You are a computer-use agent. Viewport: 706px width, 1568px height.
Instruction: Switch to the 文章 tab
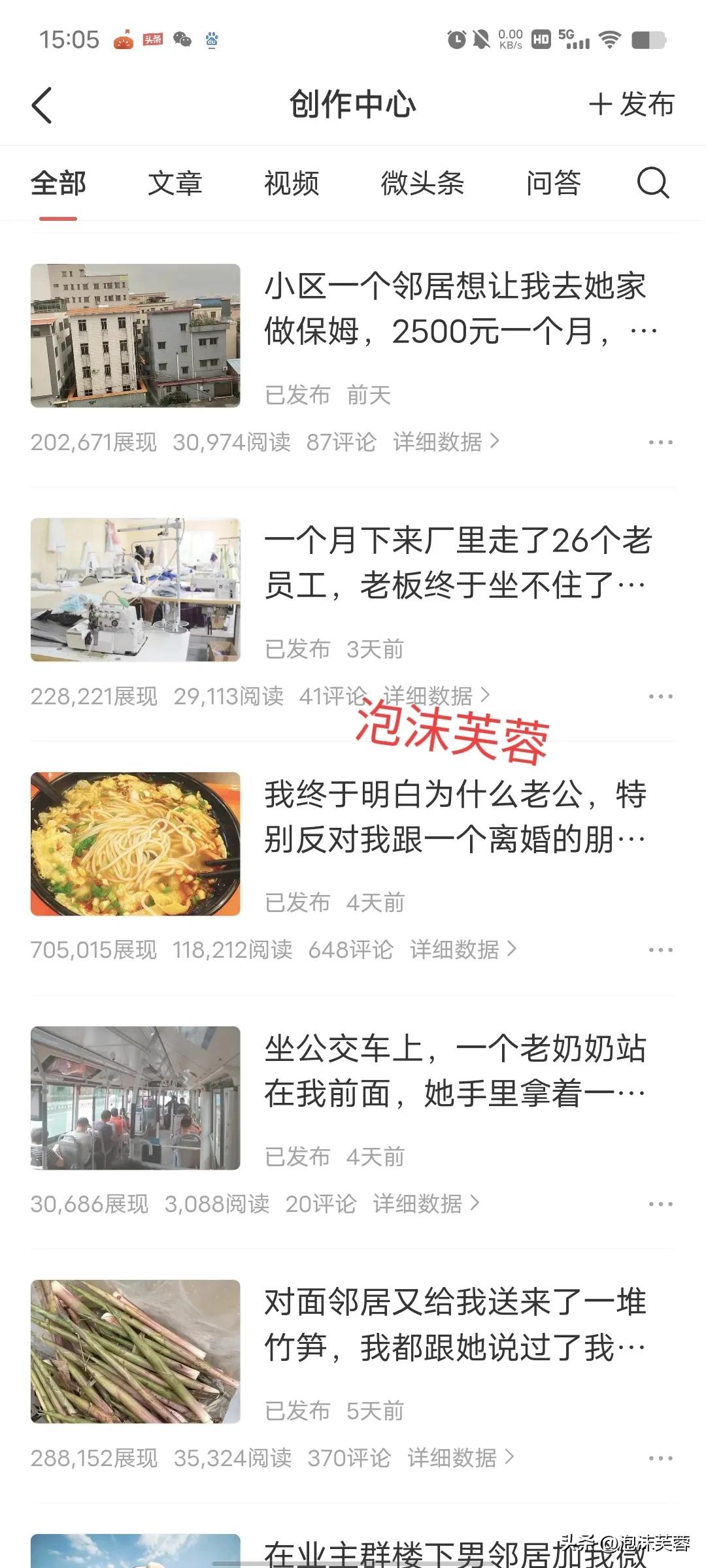tap(176, 184)
